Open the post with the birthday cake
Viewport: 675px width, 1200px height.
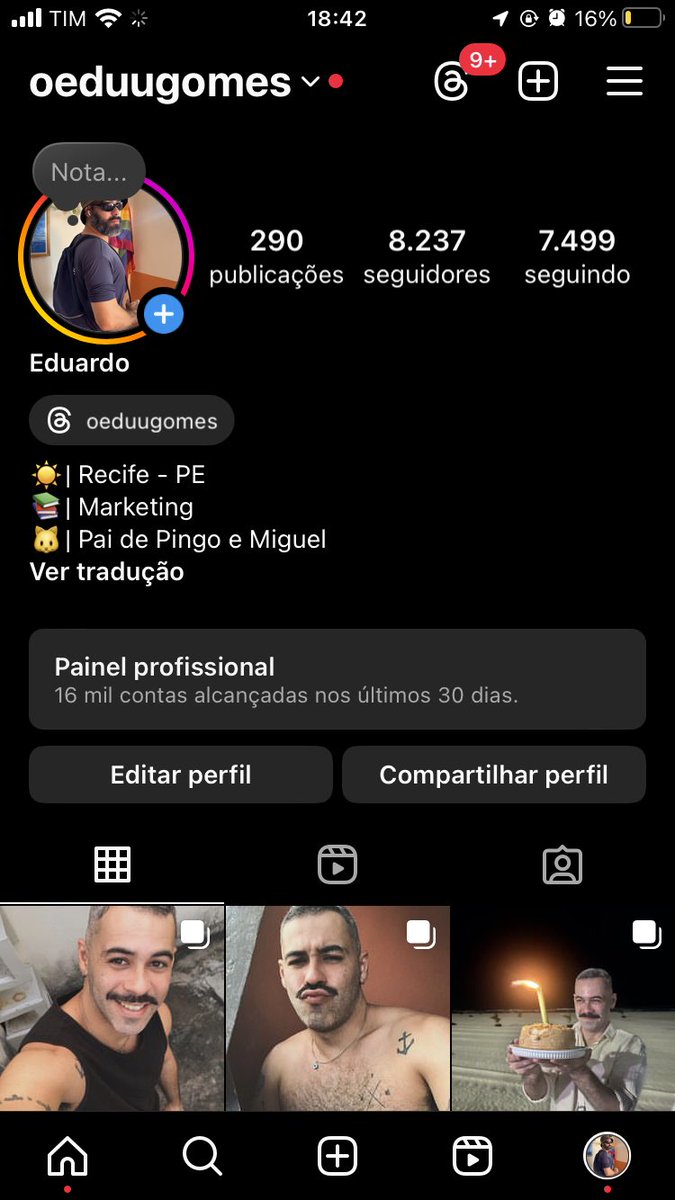(x=563, y=1008)
